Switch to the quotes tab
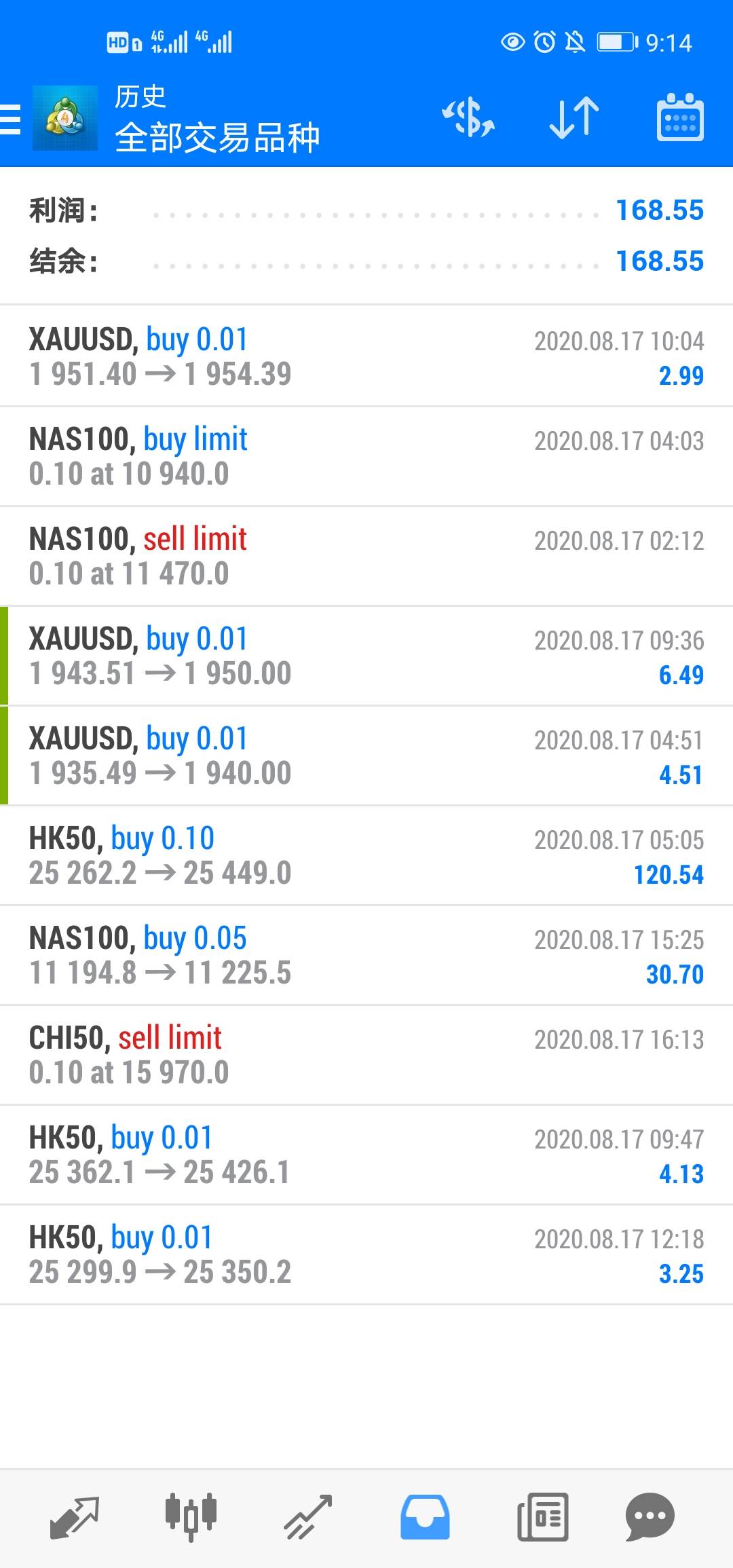733x1568 pixels. click(74, 1517)
